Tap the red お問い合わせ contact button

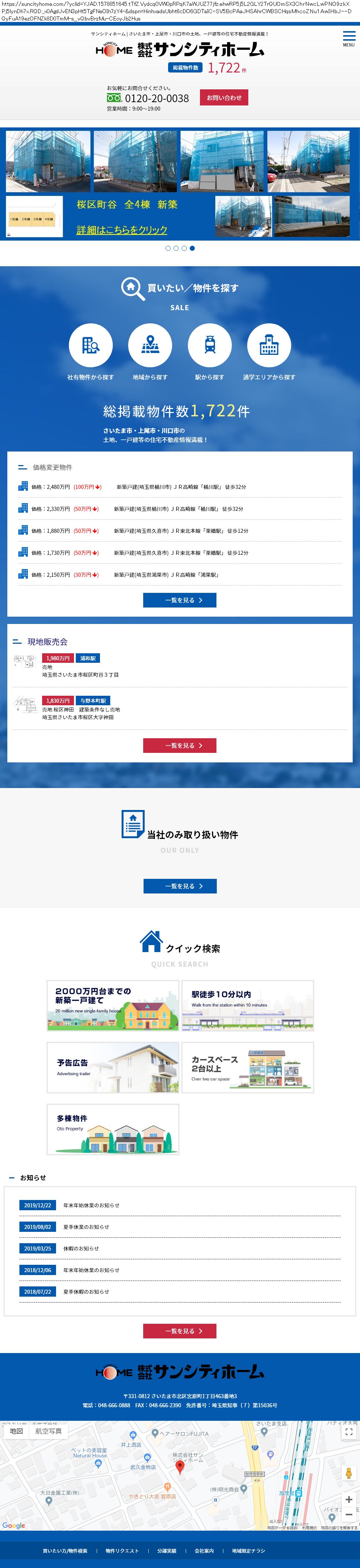click(224, 97)
